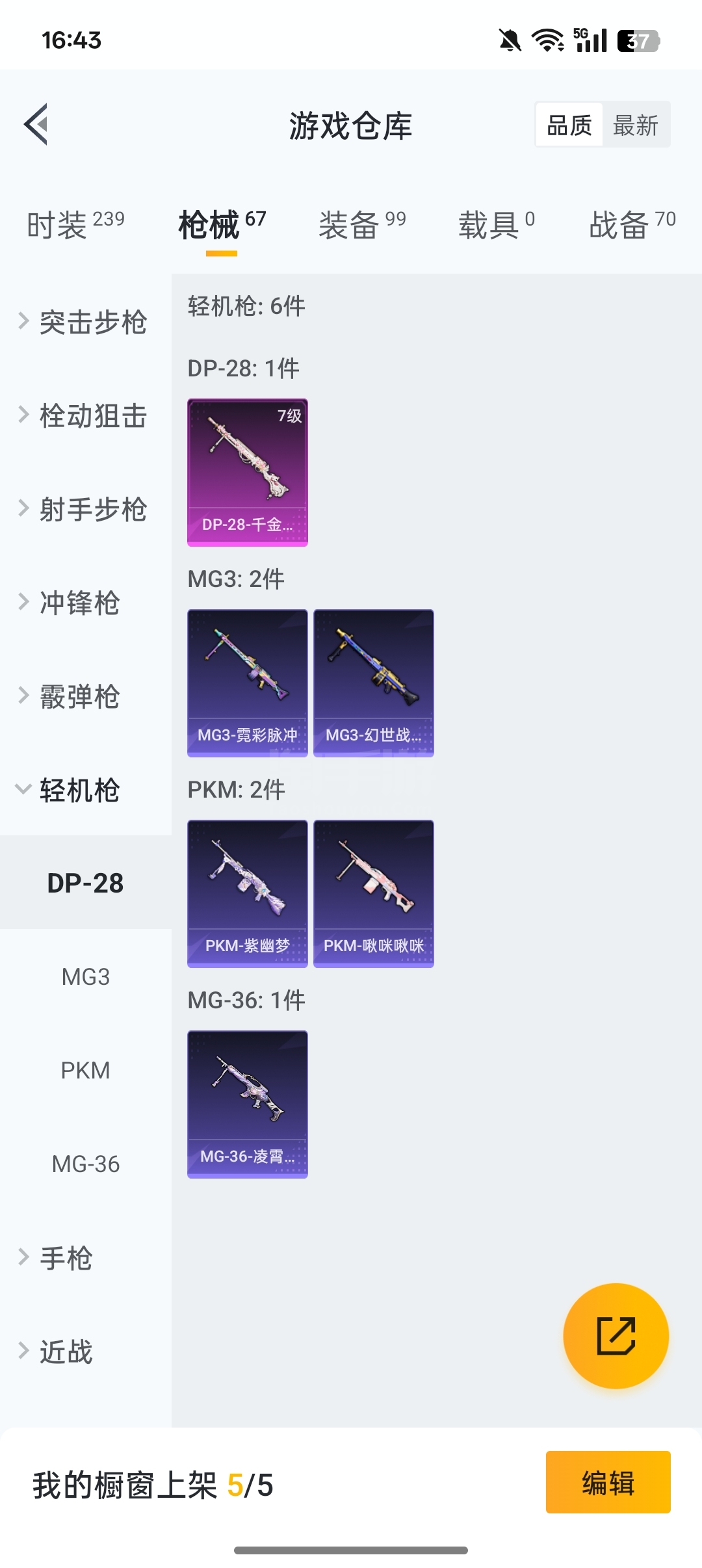Image resolution: width=702 pixels, height=1568 pixels.
Task: Select MG3 in the sidebar
Action: (86, 977)
